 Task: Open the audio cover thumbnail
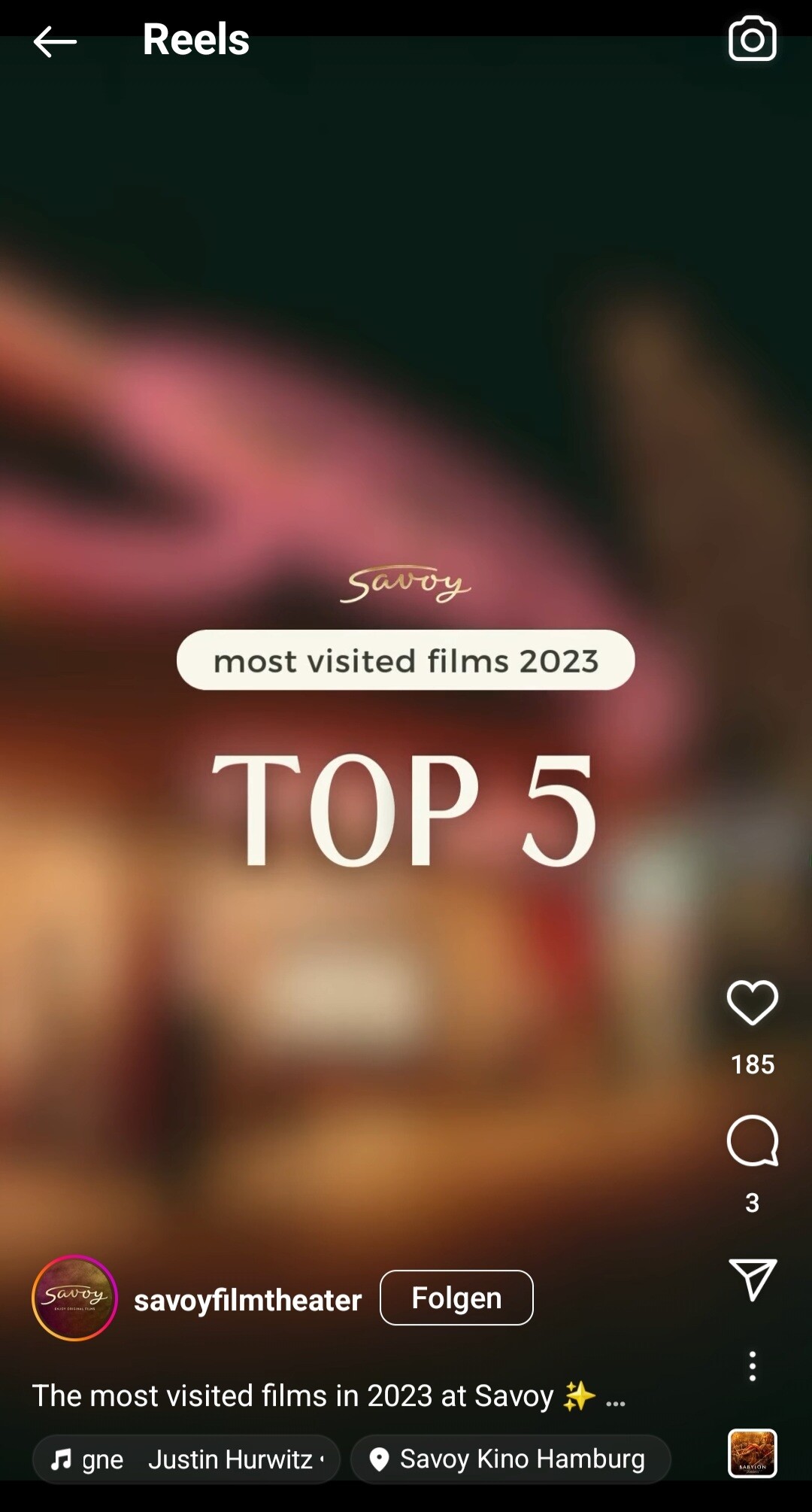click(753, 1453)
